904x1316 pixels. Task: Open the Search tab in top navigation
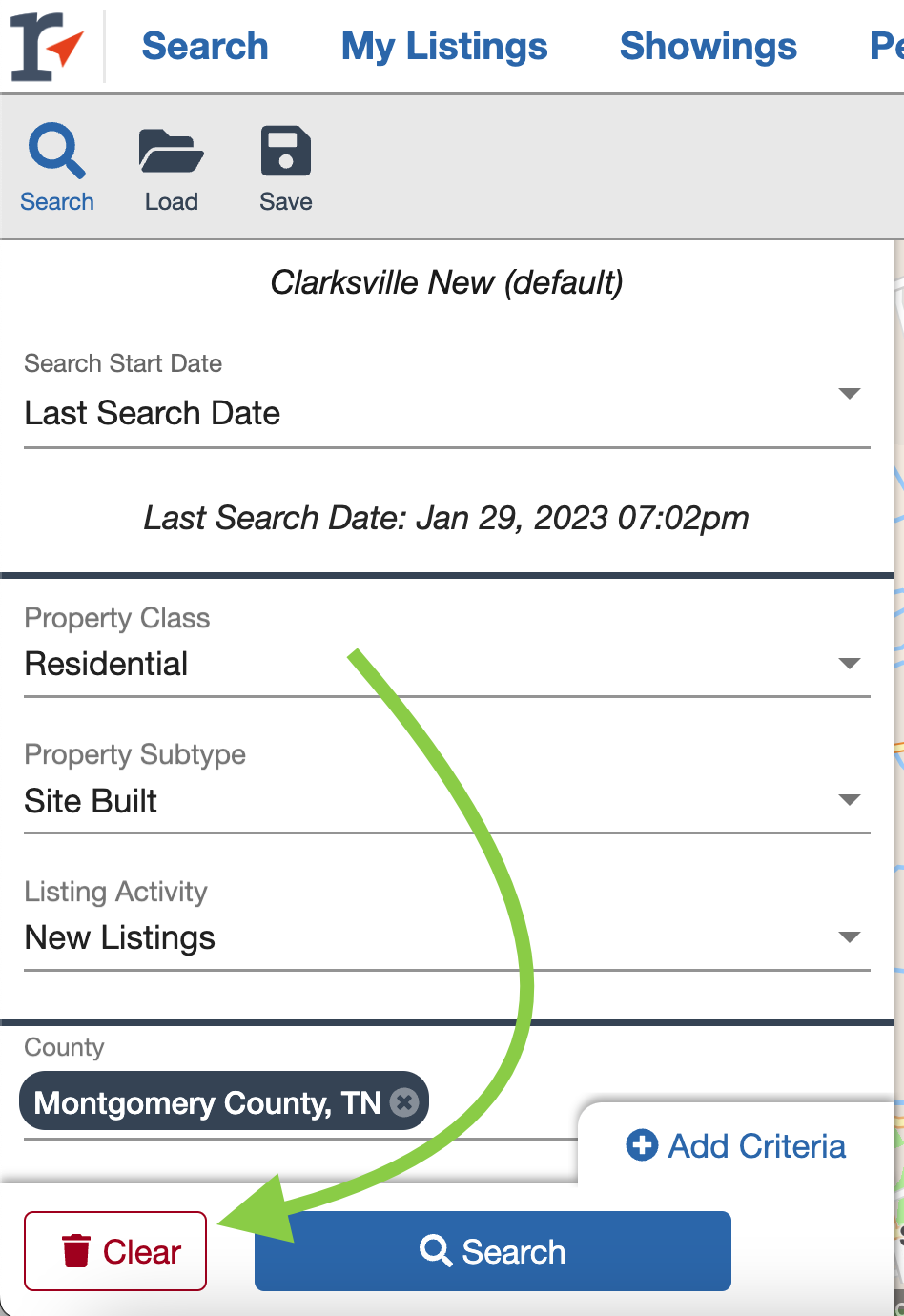(205, 46)
